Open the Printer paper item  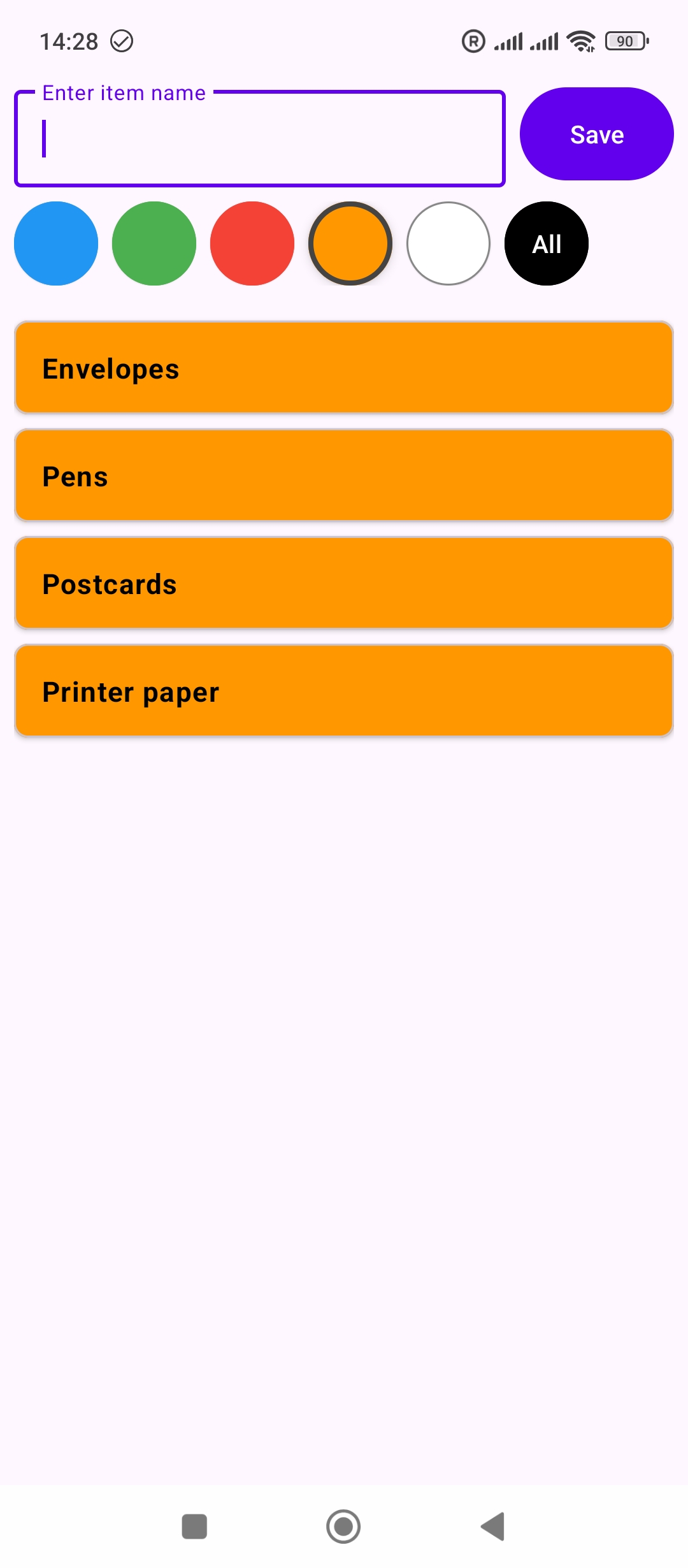(x=344, y=691)
